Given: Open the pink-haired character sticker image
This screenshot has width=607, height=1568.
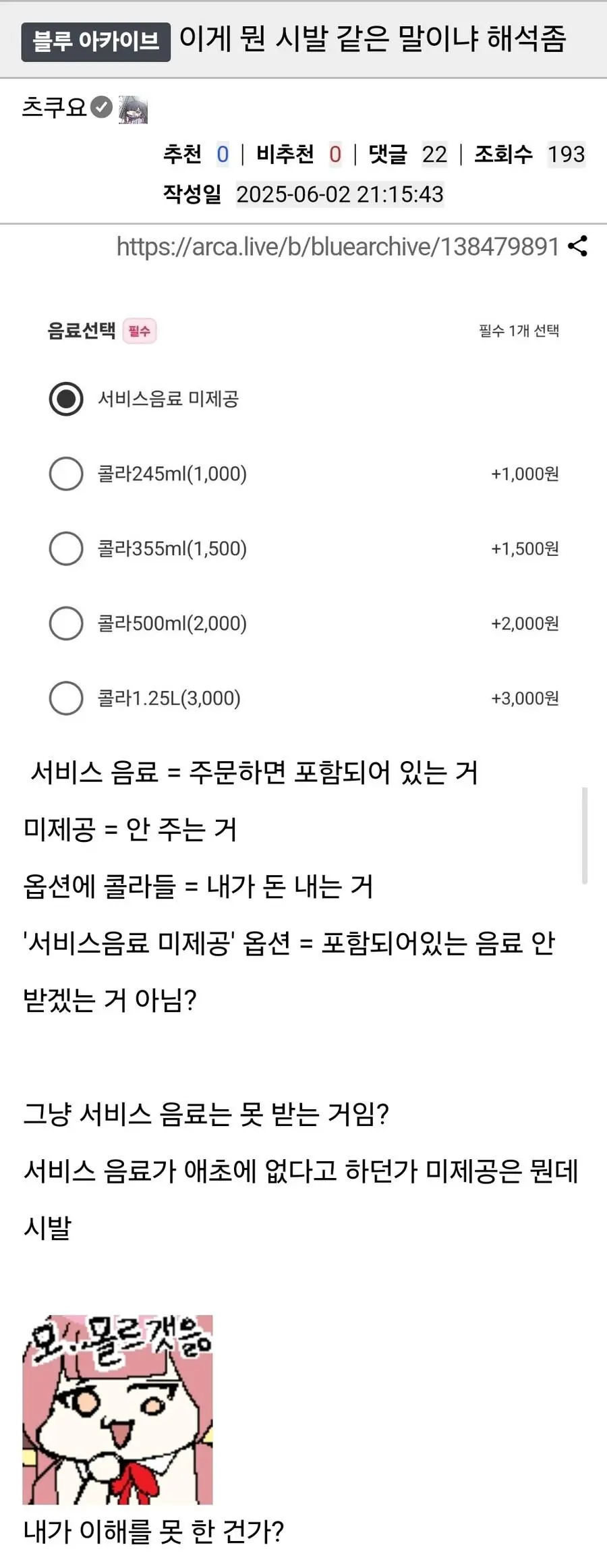Looking at the screenshot, I should coord(117,1409).
